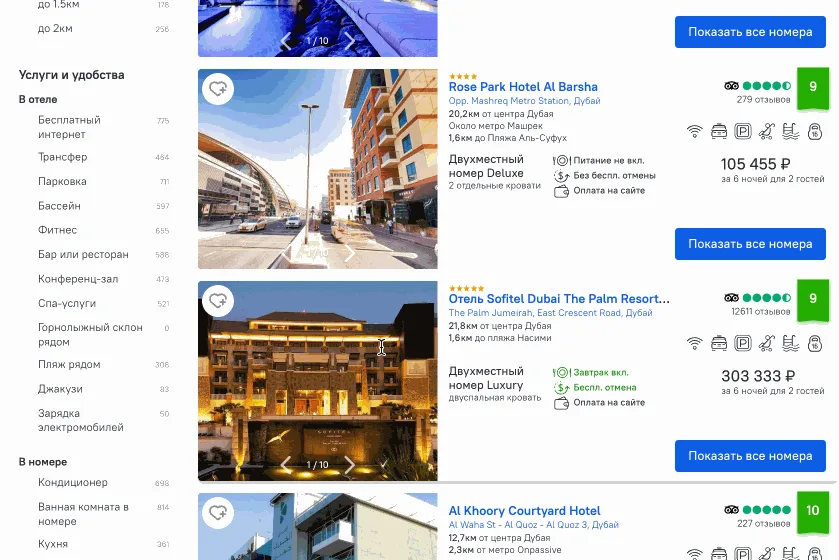
Task: Open Sofitel Dubai The Palm Resort title link
Action: [559, 298]
